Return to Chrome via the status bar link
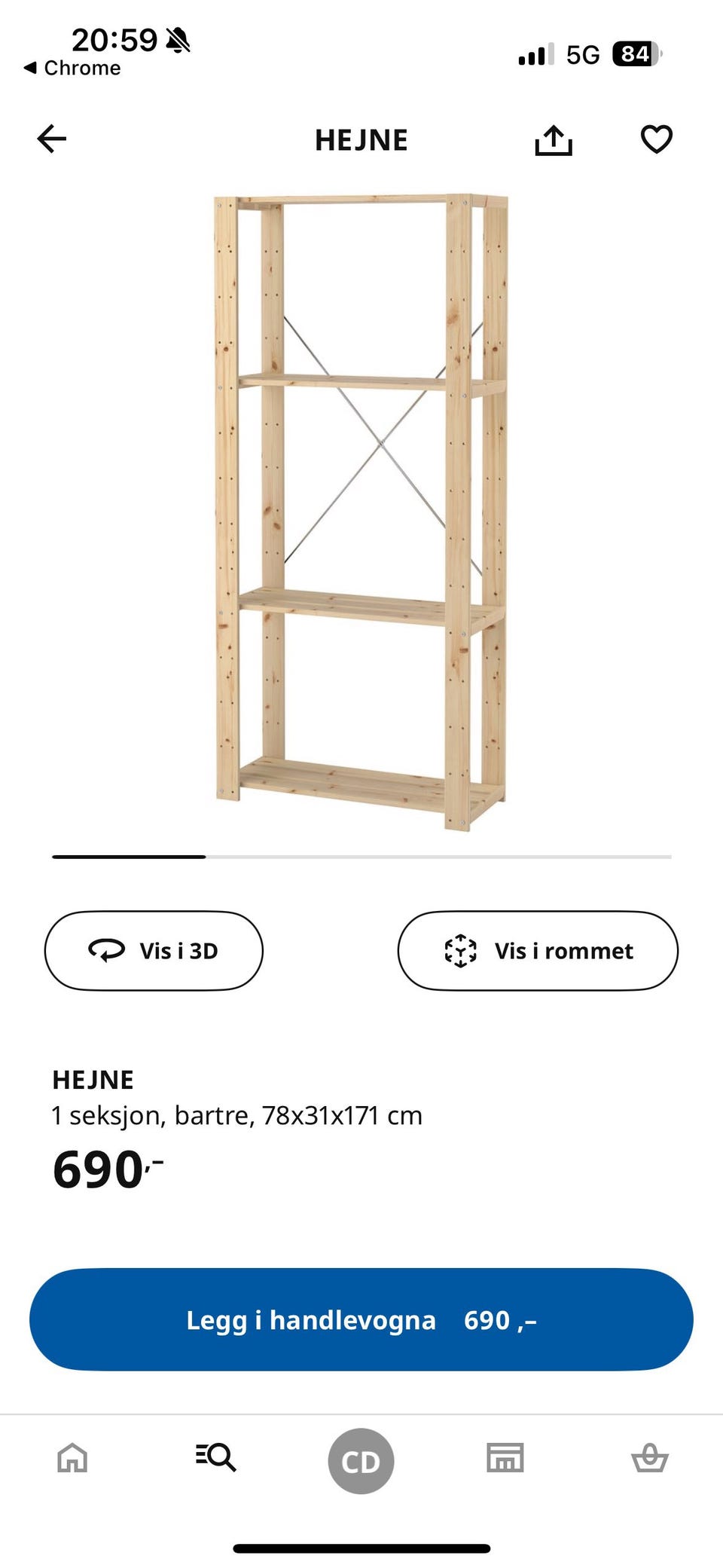Screen dimensions: 723x1568 (72, 67)
